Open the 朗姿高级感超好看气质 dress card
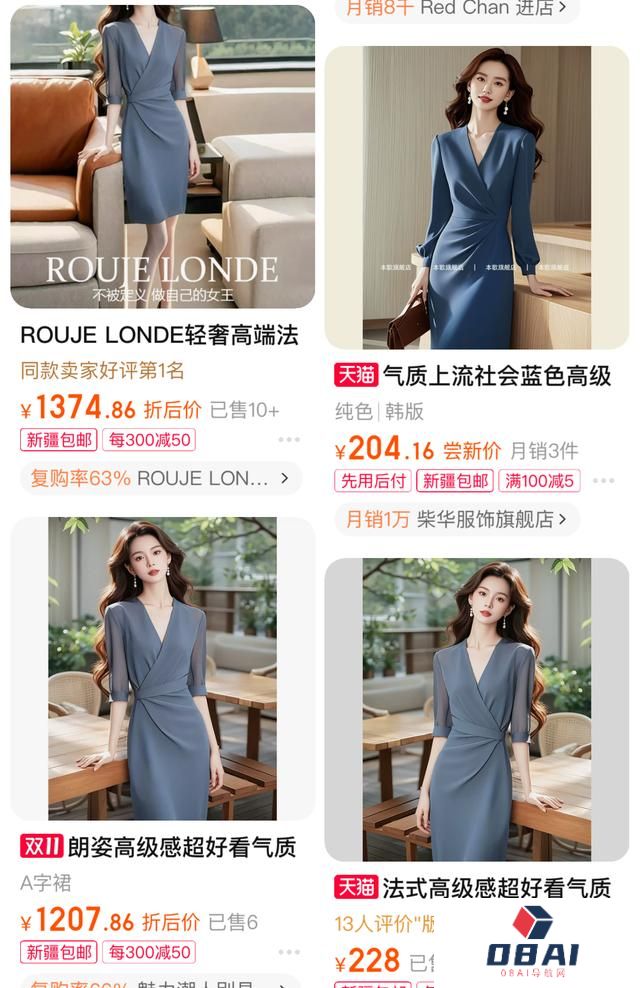The image size is (640, 988). point(162,668)
